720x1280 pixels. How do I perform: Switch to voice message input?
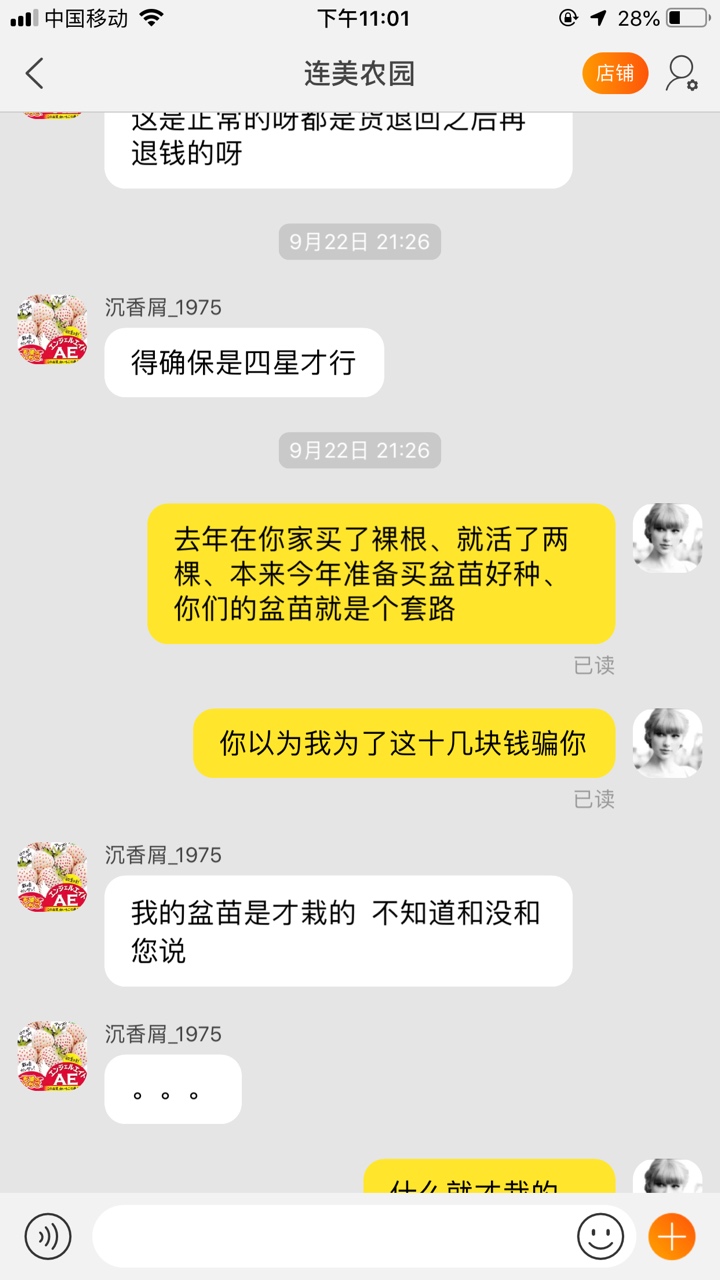pyautogui.click(x=48, y=1236)
